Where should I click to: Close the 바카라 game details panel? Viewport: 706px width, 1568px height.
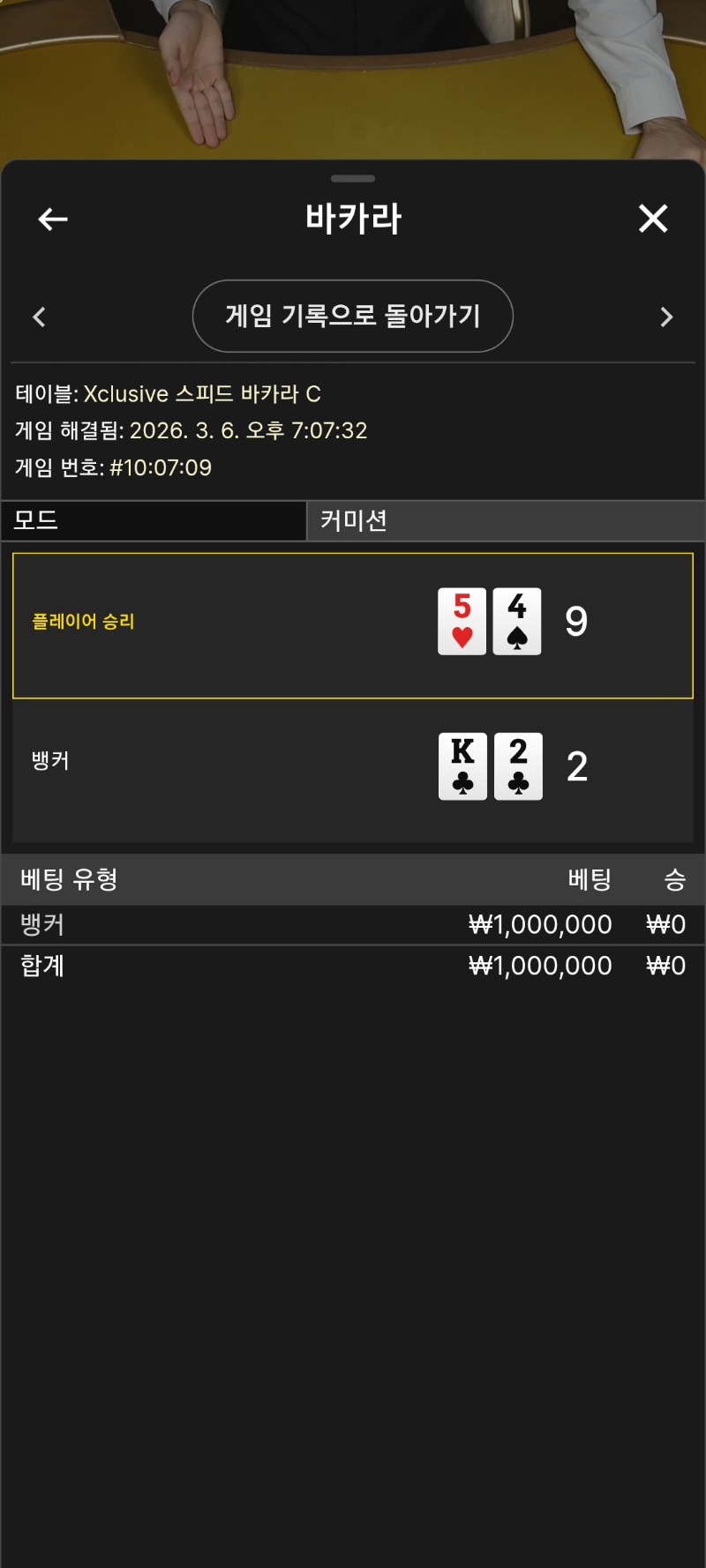tap(653, 219)
